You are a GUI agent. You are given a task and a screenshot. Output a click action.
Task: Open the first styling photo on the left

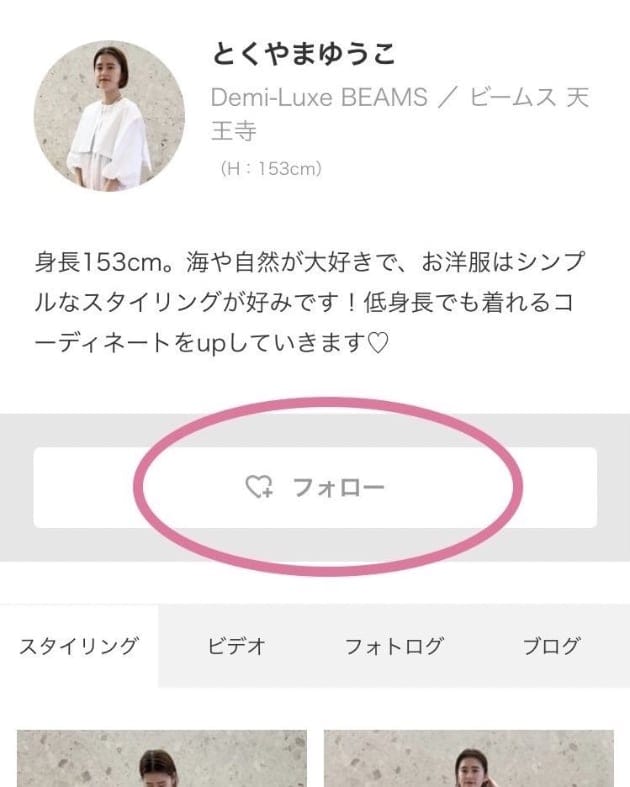(x=162, y=760)
